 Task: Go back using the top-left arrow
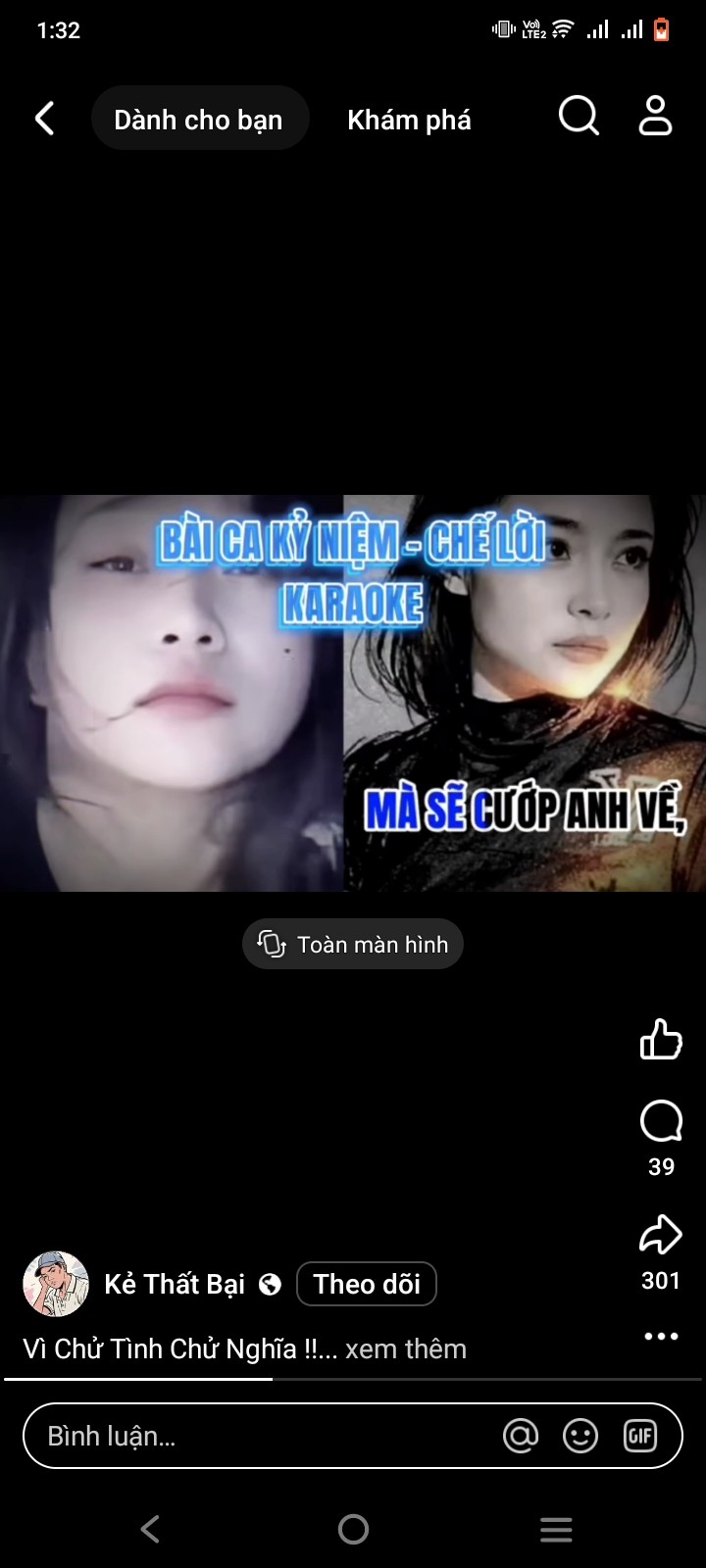44,119
